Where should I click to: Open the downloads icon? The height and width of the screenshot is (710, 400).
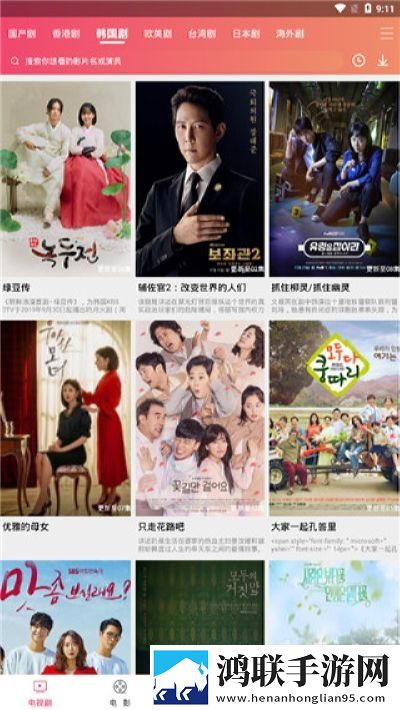383,61
